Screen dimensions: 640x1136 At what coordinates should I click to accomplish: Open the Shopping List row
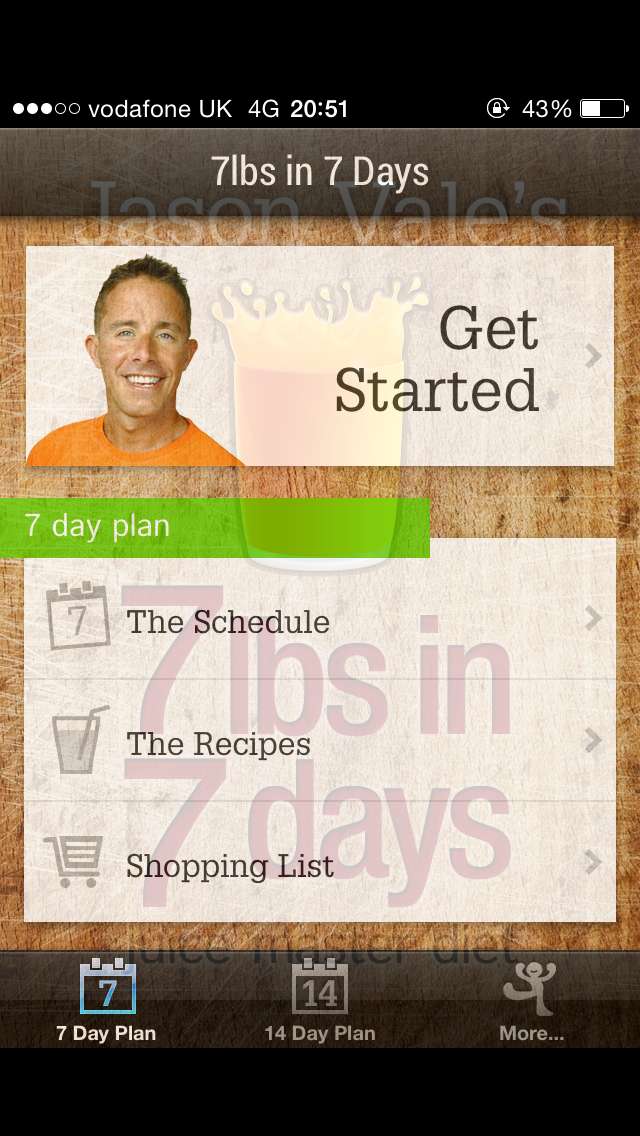click(x=320, y=864)
